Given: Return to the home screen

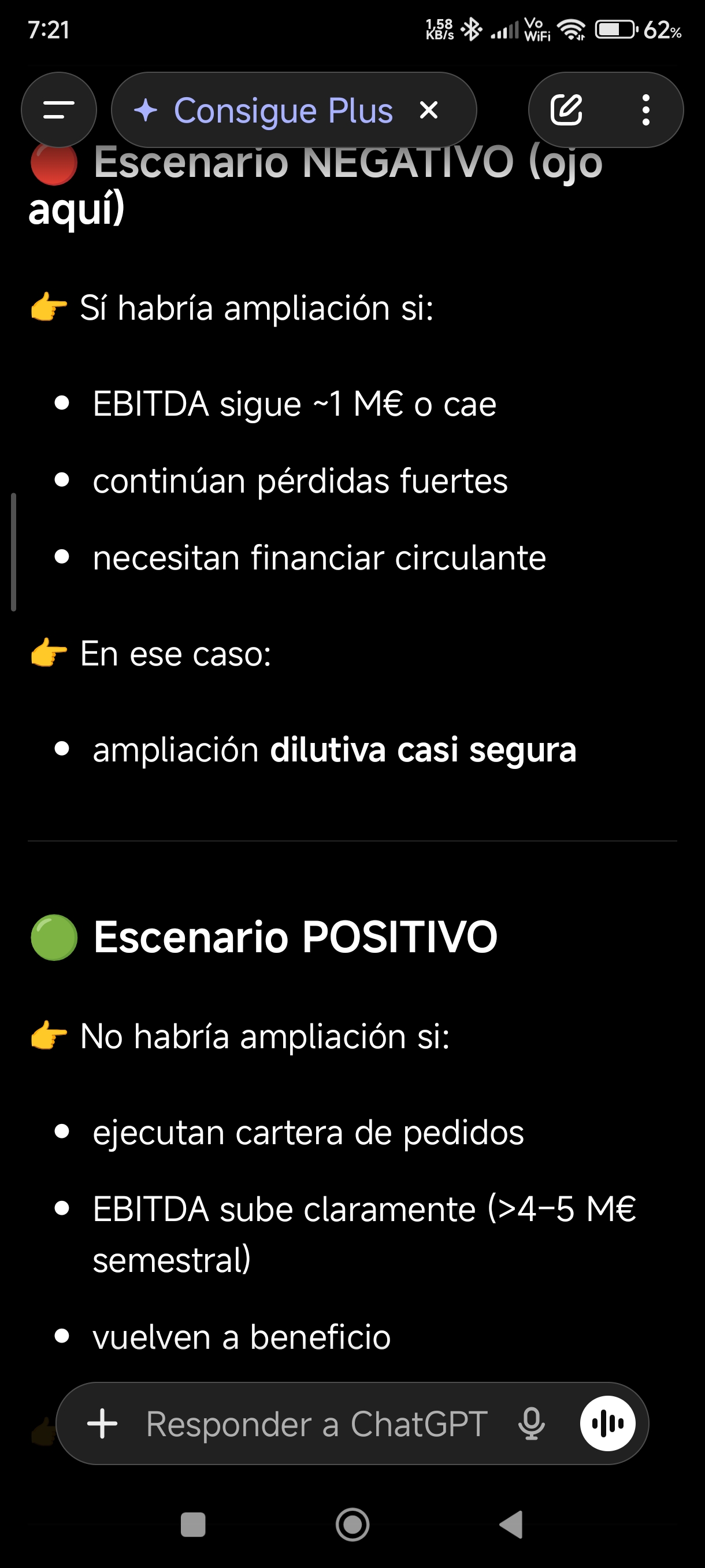Looking at the screenshot, I should pos(353,1524).
